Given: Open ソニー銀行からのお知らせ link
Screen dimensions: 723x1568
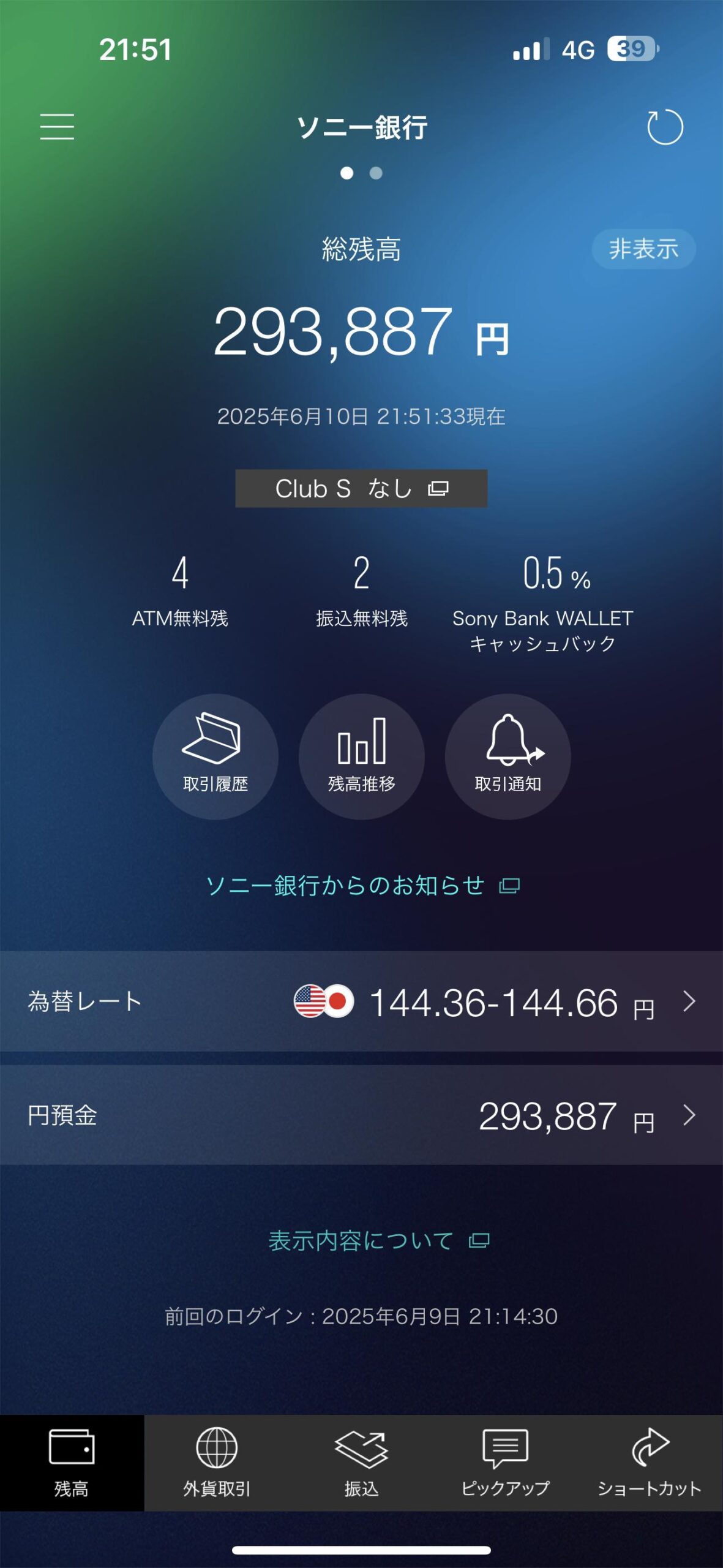Looking at the screenshot, I should [361, 886].
